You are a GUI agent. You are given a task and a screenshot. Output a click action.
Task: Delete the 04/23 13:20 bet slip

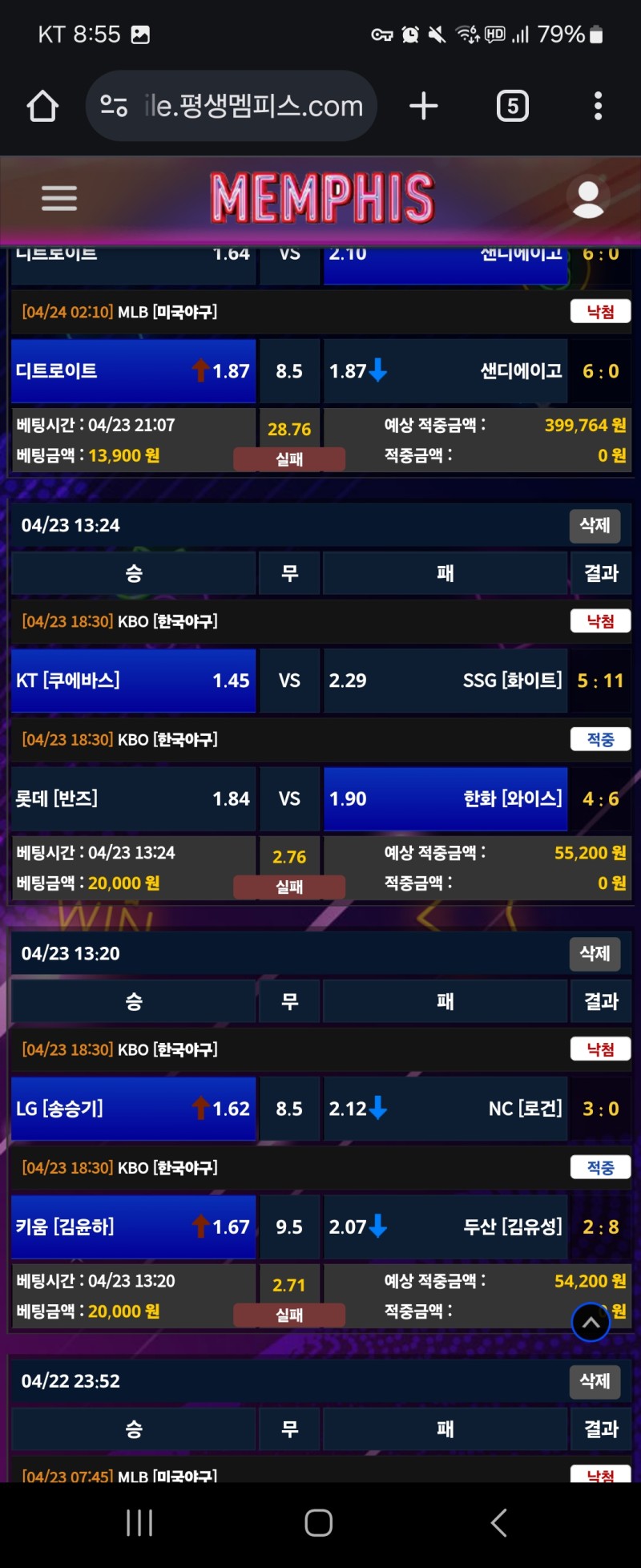pos(595,953)
